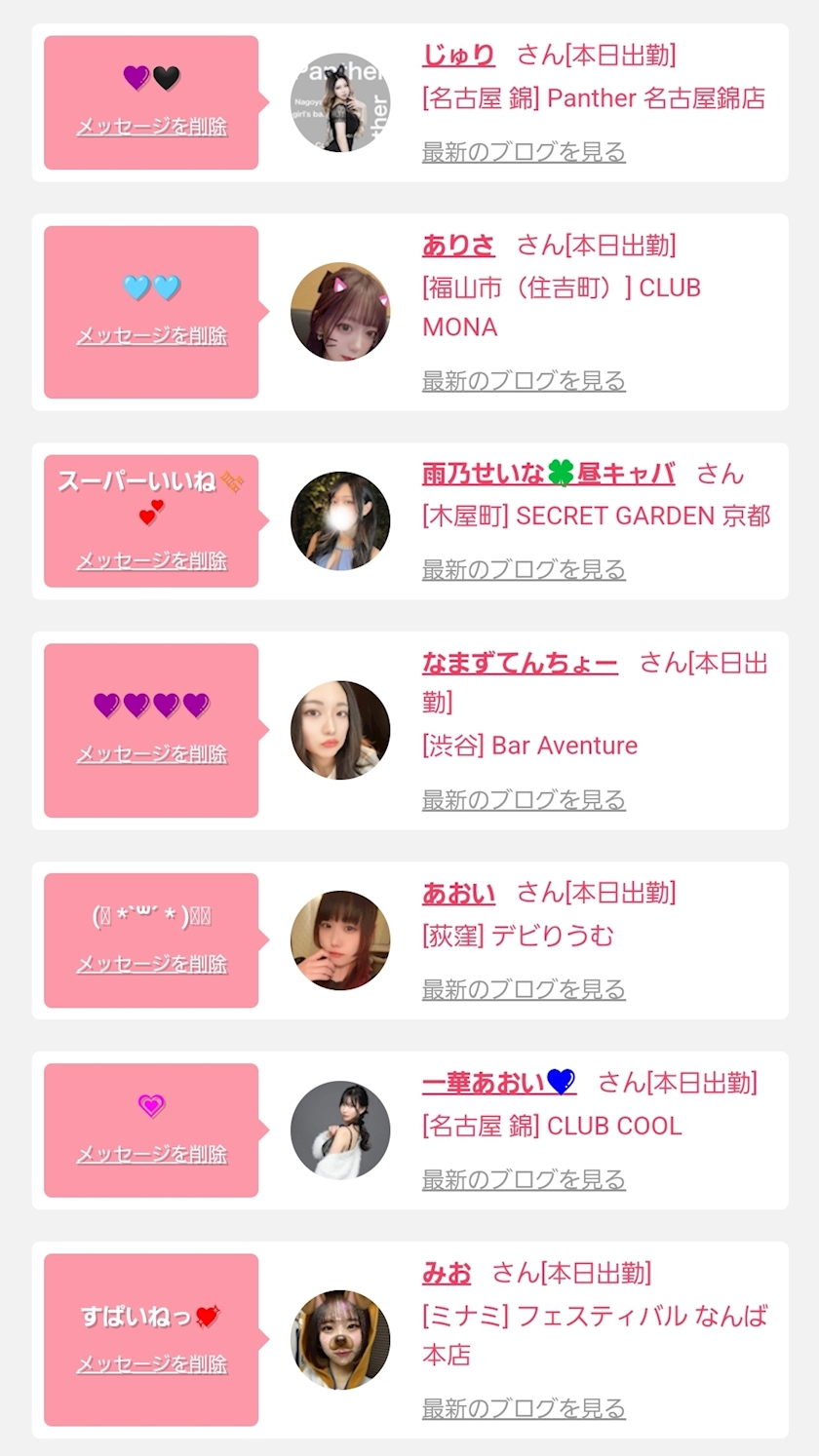Screen dimensions: 819x1456
Task: Delete the blue hearts message to ありさ
Action: pyautogui.click(x=152, y=336)
